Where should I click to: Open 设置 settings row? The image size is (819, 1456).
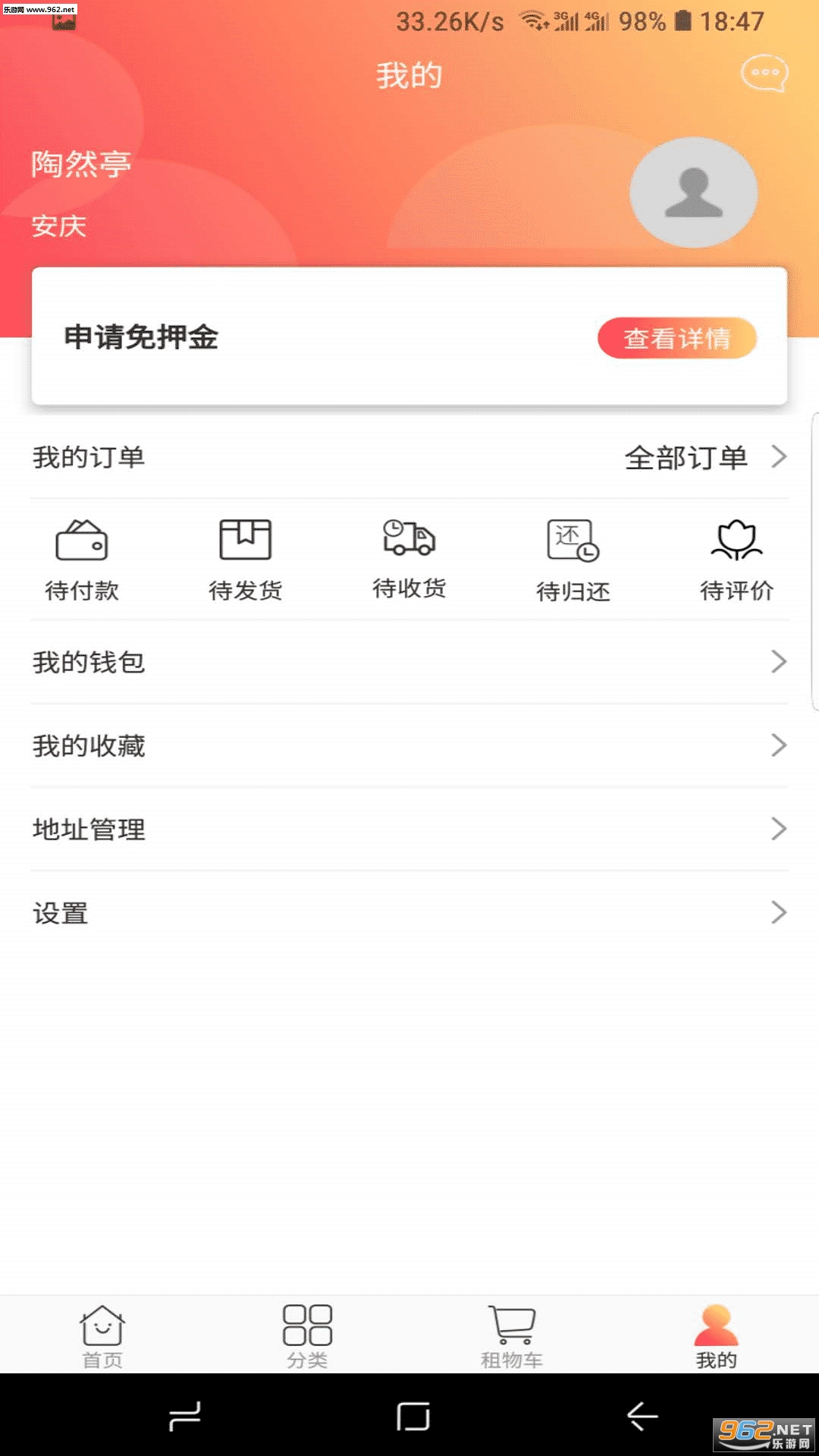click(x=409, y=912)
